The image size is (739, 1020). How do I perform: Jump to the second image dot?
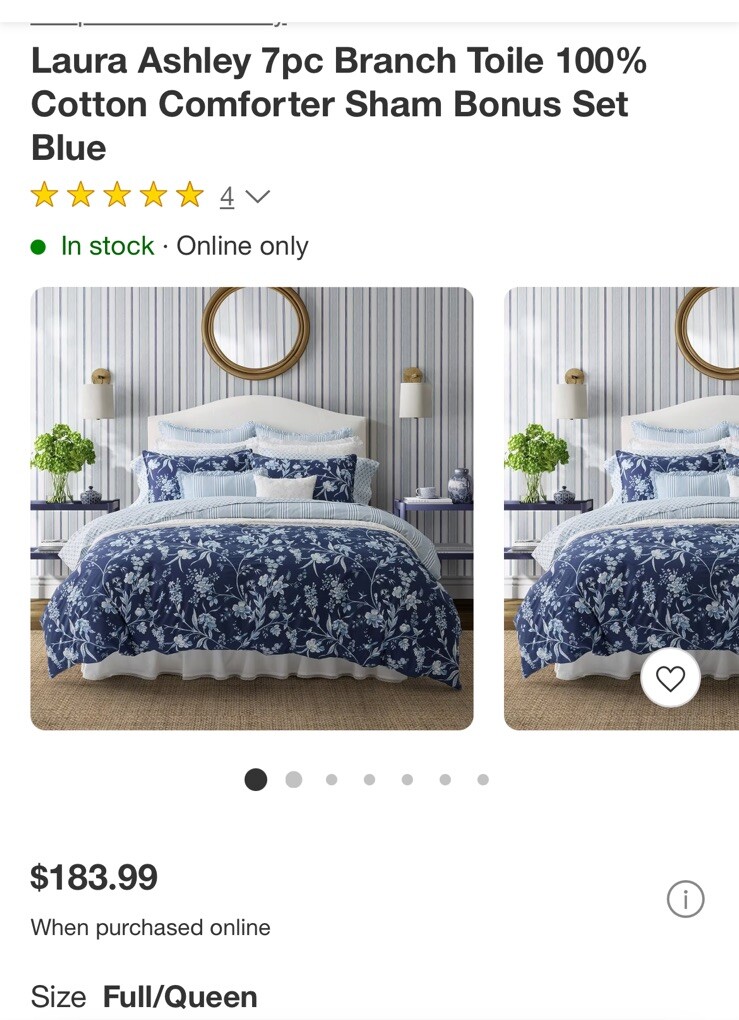click(x=293, y=779)
